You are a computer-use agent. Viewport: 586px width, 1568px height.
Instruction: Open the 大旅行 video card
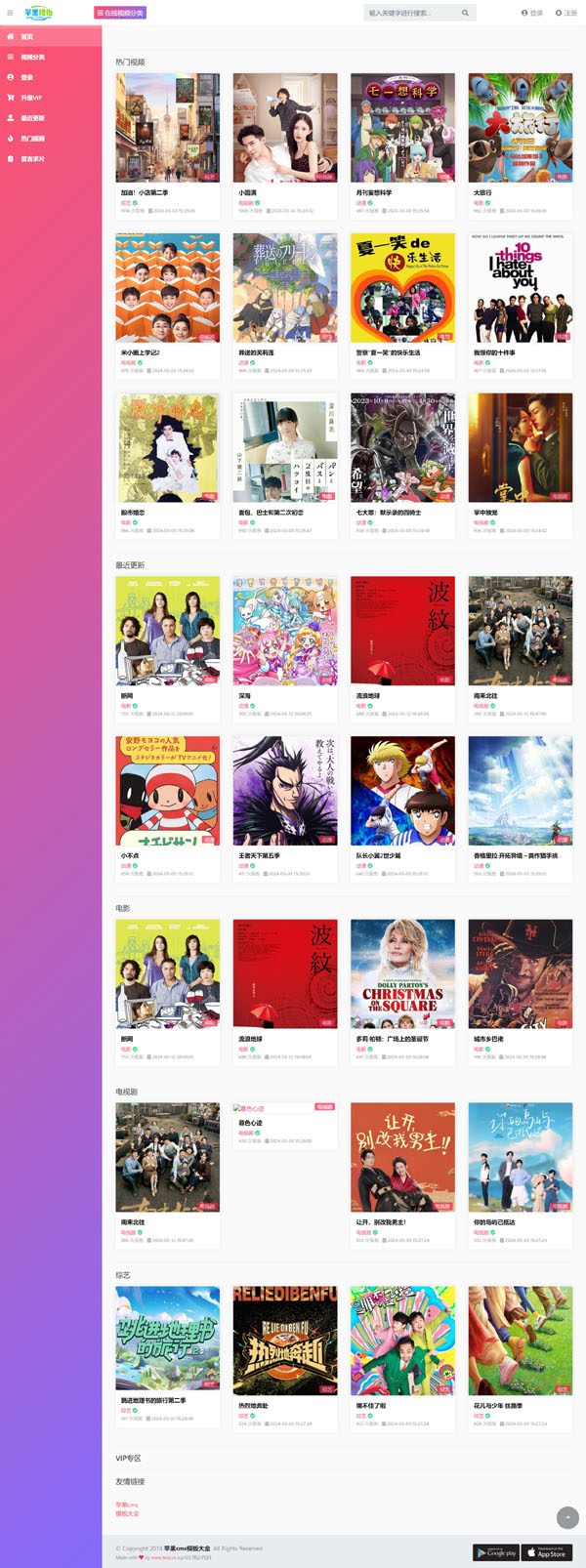pos(520,128)
